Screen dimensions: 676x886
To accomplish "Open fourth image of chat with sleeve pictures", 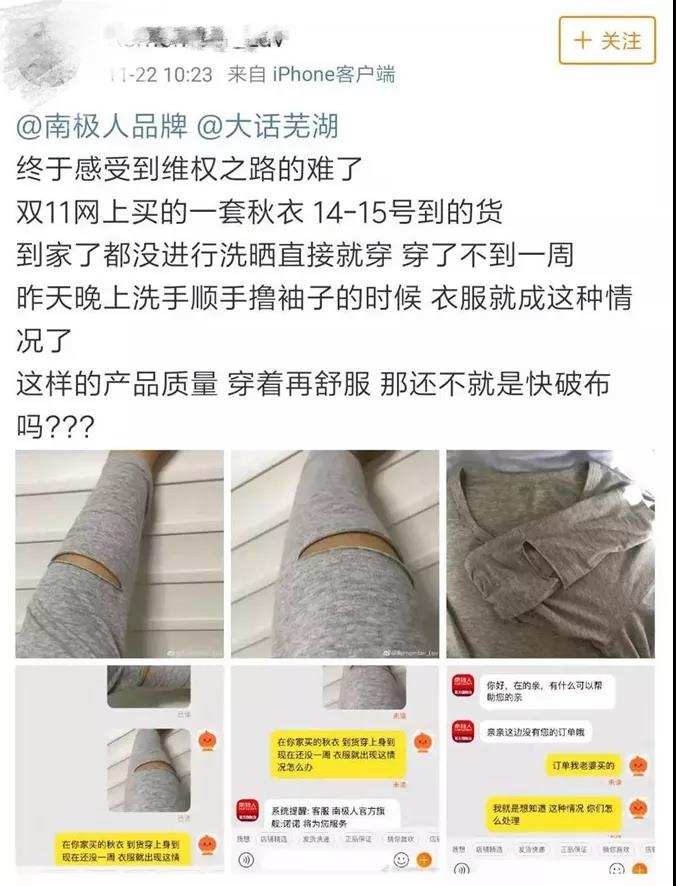I will tap(120, 770).
